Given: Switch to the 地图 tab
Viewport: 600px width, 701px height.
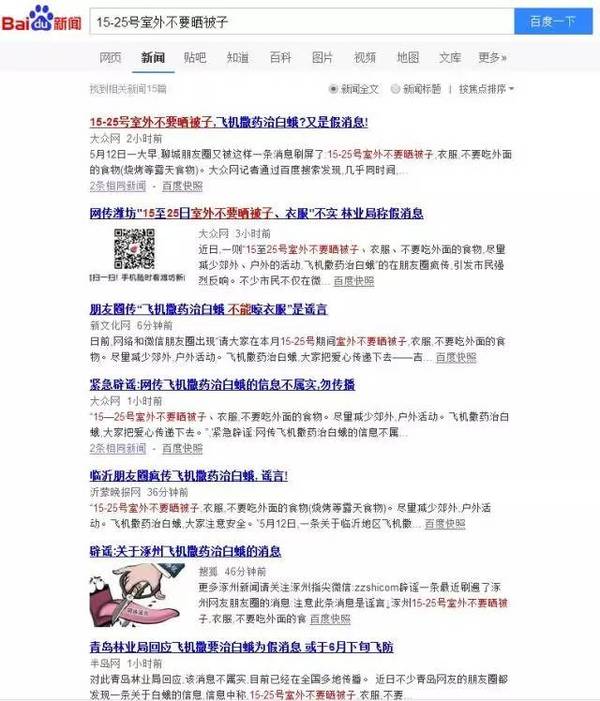Looking at the screenshot, I should (407, 57).
